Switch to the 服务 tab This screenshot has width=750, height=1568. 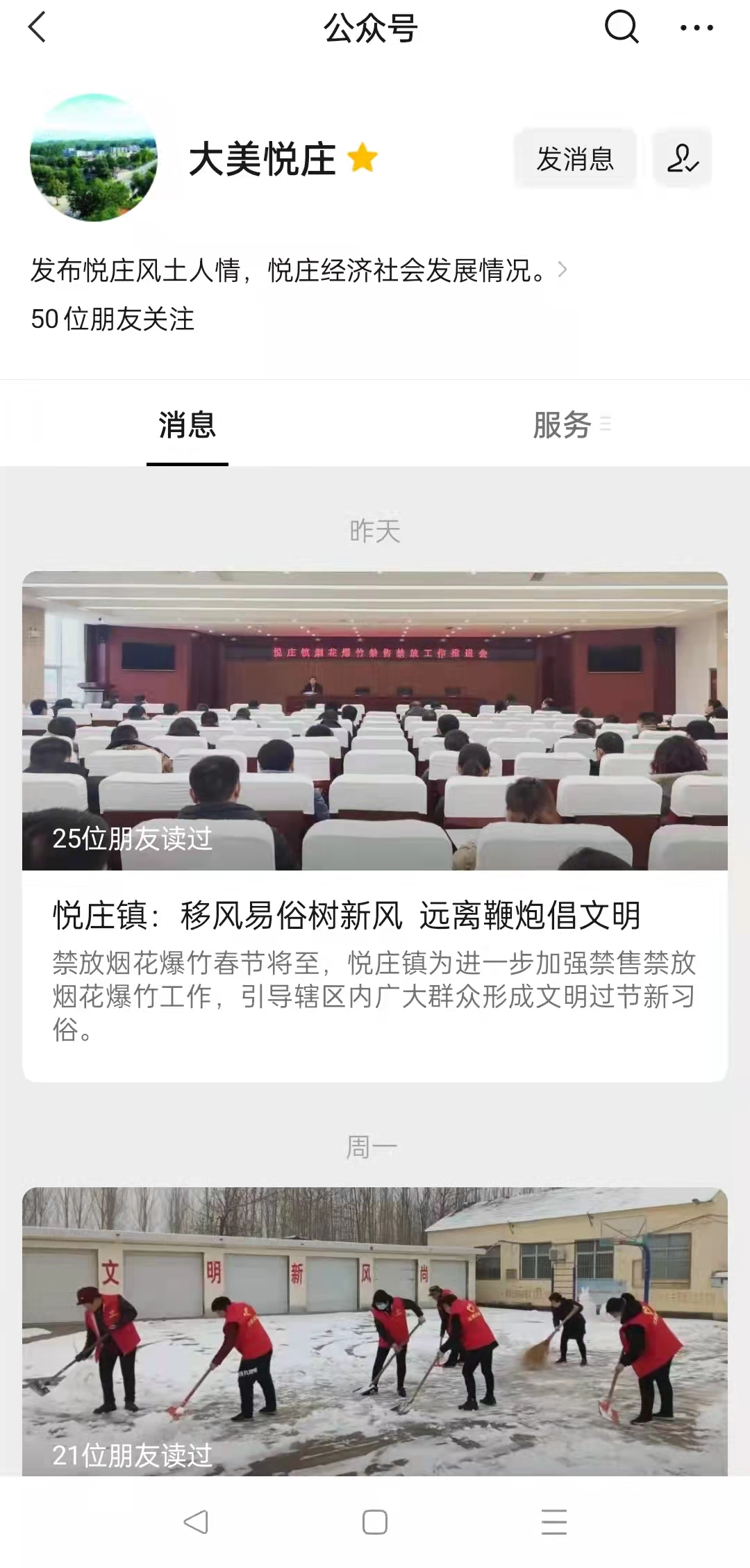(562, 425)
